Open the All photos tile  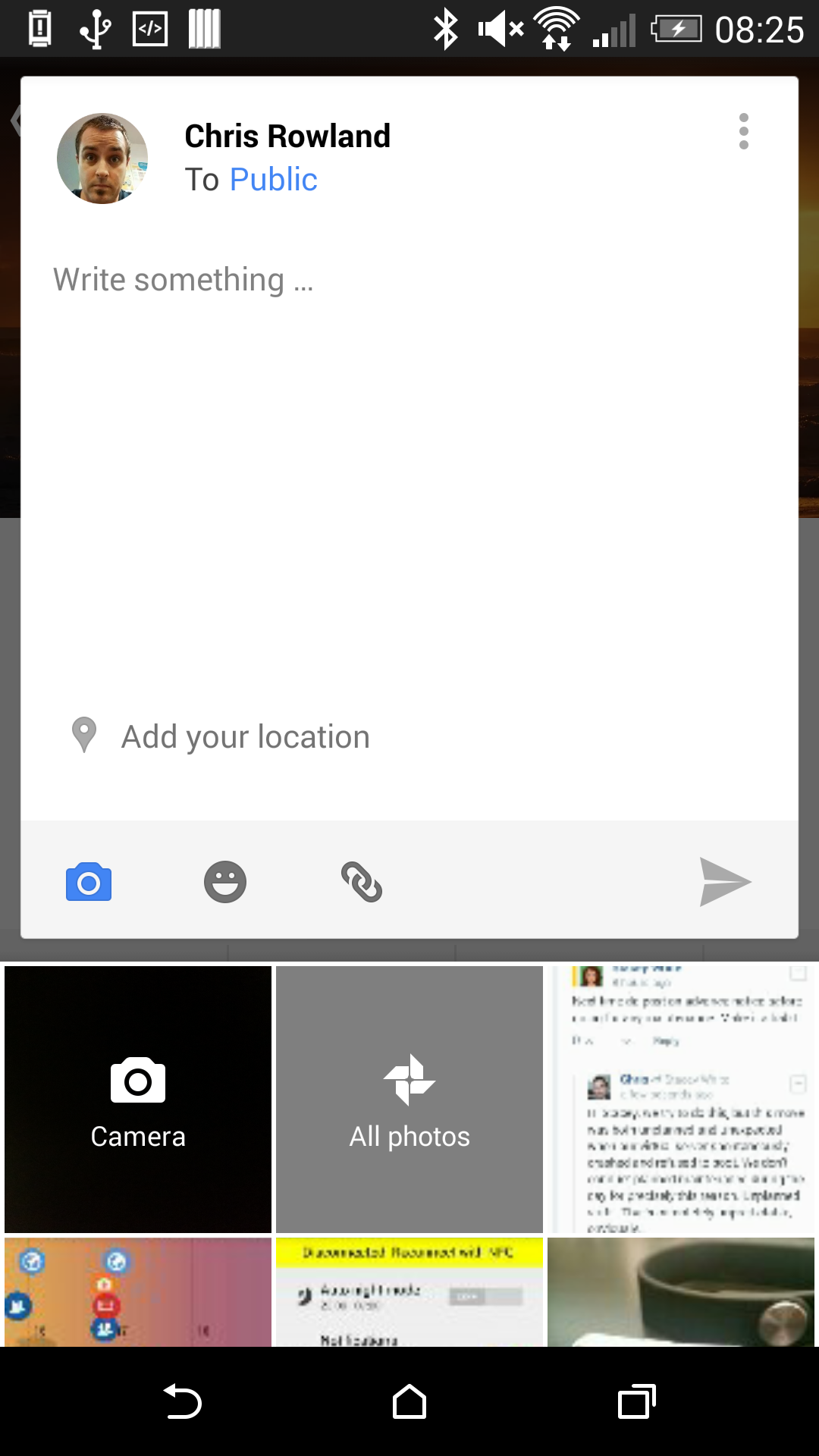[409, 1099]
